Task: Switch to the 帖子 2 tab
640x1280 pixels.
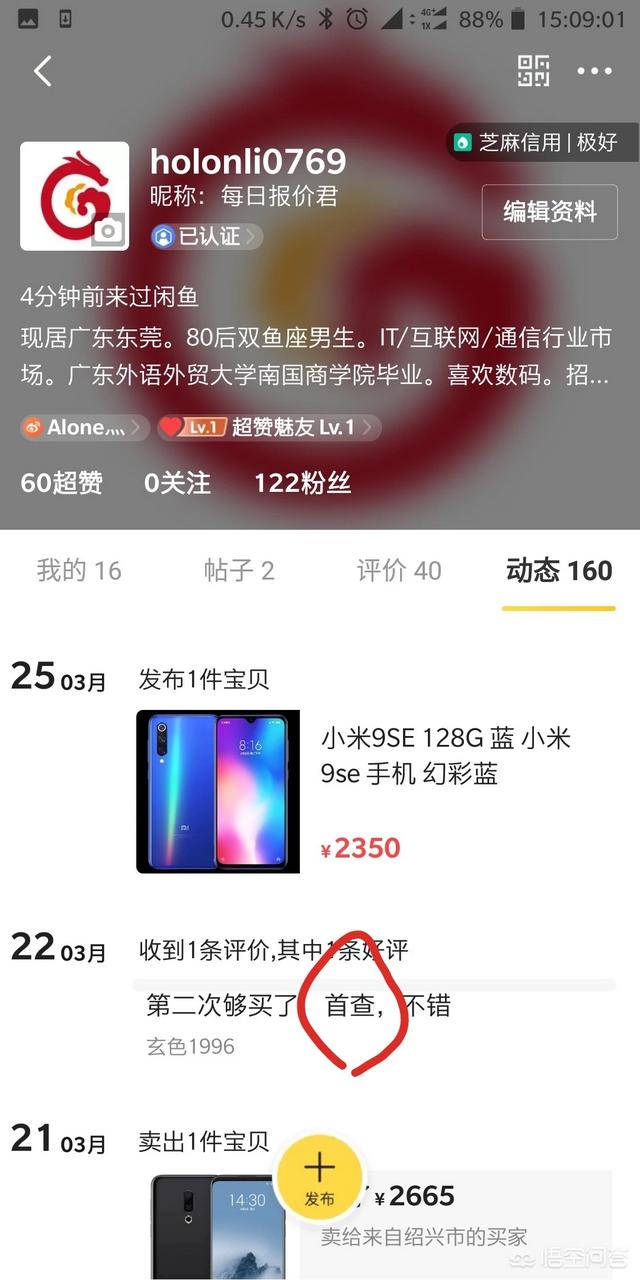Action: click(x=238, y=570)
